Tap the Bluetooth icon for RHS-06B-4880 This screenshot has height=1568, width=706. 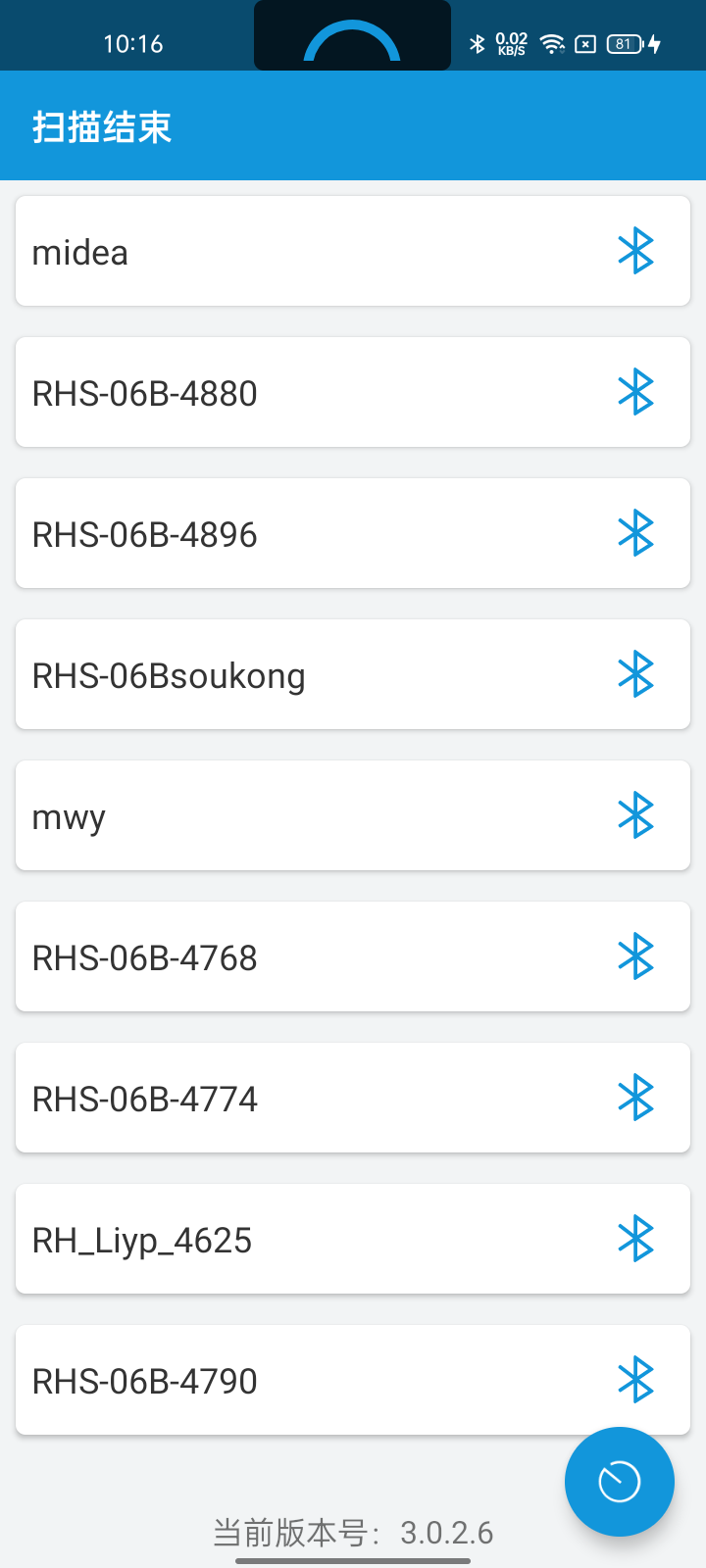point(637,392)
